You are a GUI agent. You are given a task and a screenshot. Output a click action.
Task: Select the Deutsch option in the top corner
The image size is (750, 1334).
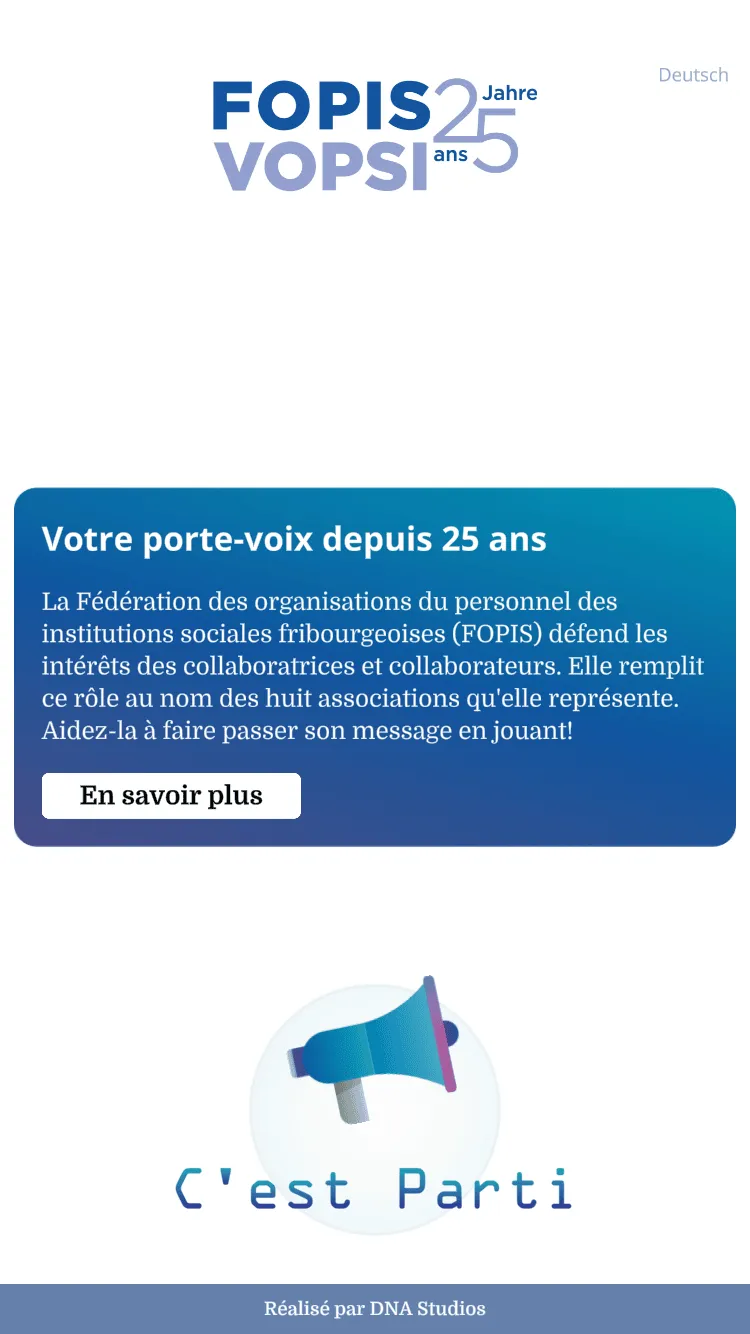(693, 75)
